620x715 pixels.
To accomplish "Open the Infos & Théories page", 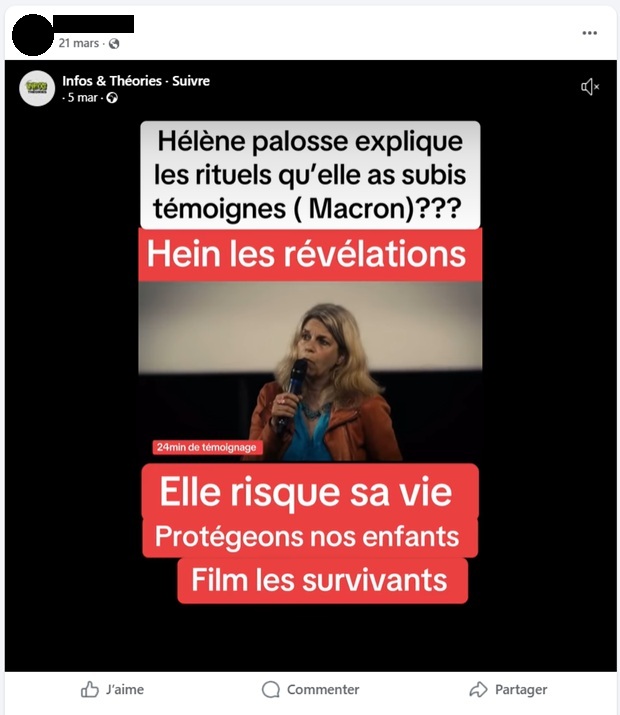I will (112, 80).
